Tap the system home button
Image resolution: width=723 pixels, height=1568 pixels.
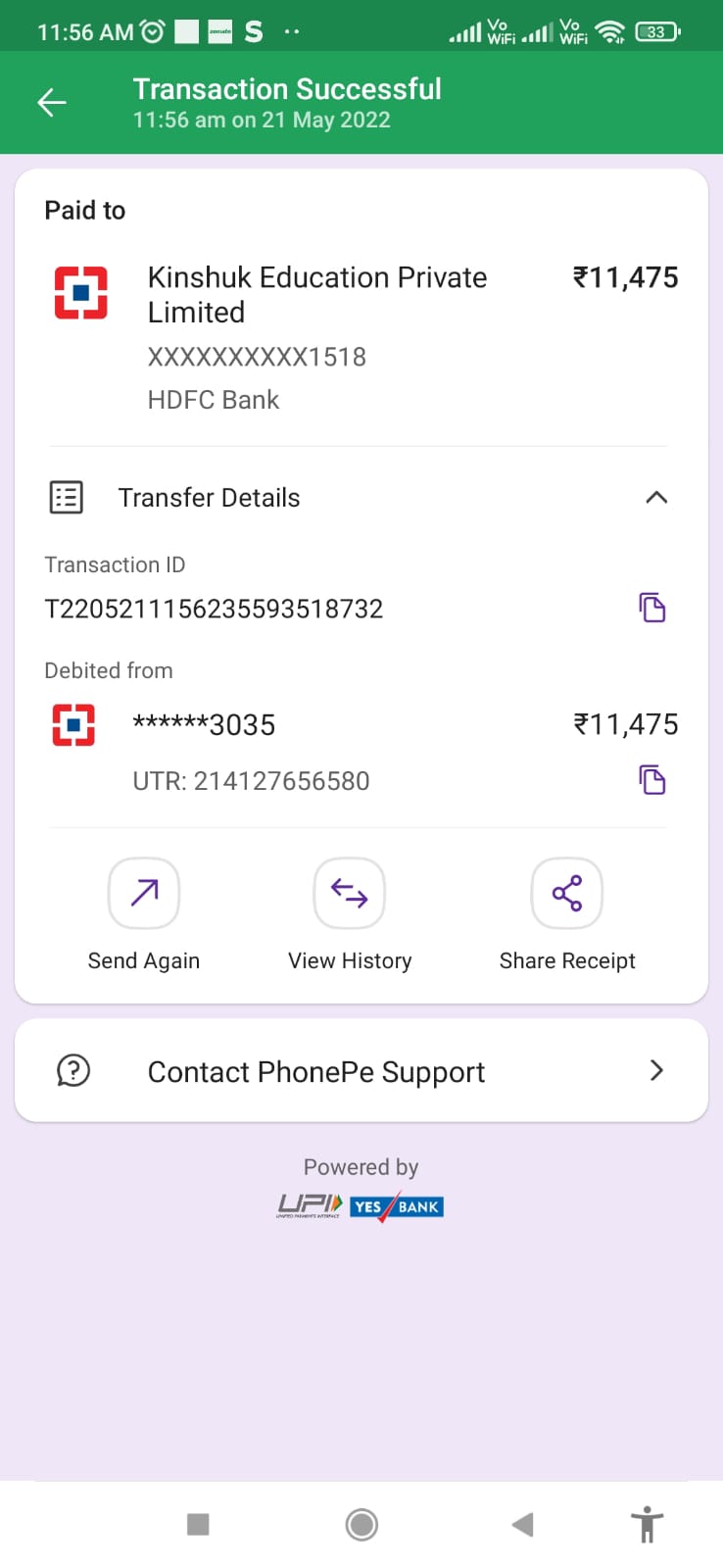(361, 1524)
